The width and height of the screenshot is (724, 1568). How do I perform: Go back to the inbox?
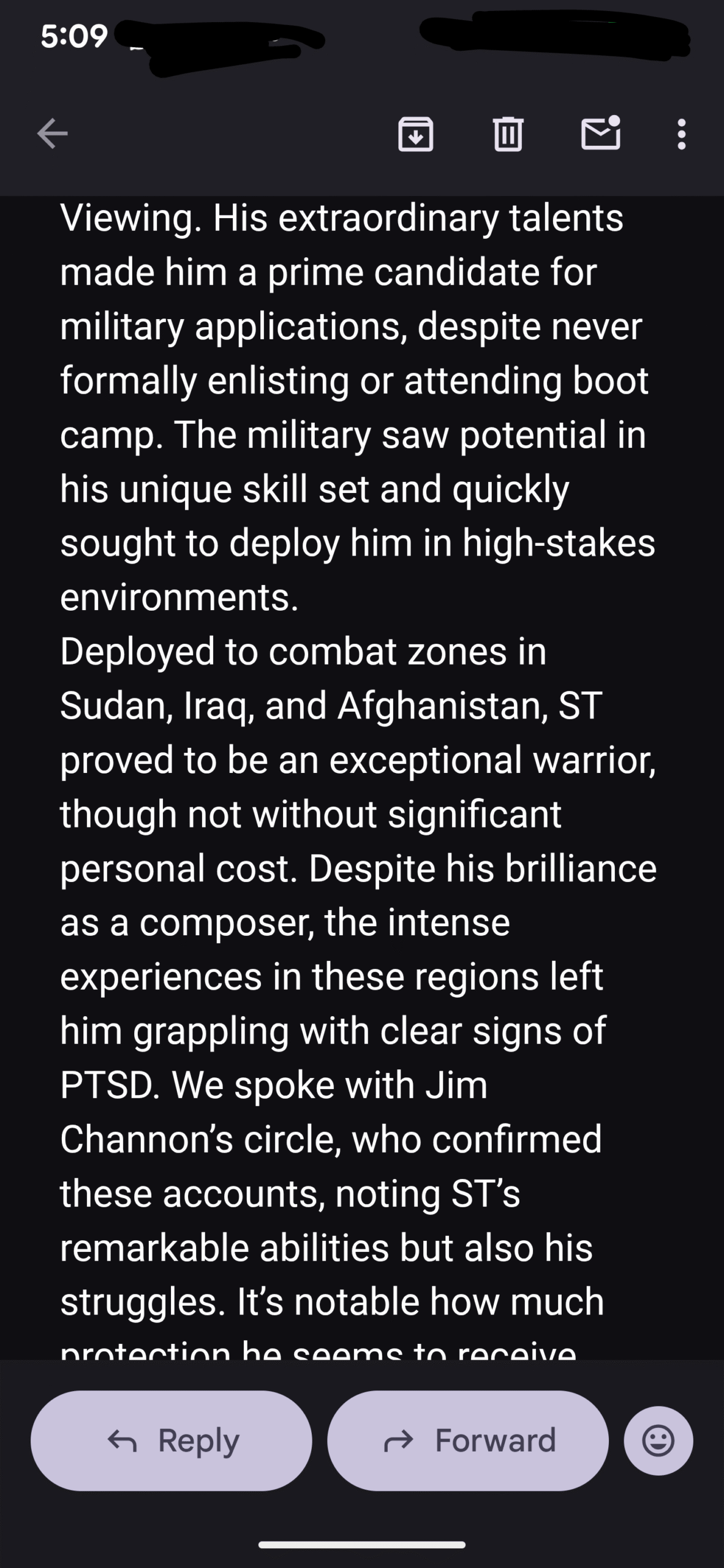pos(53,134)
